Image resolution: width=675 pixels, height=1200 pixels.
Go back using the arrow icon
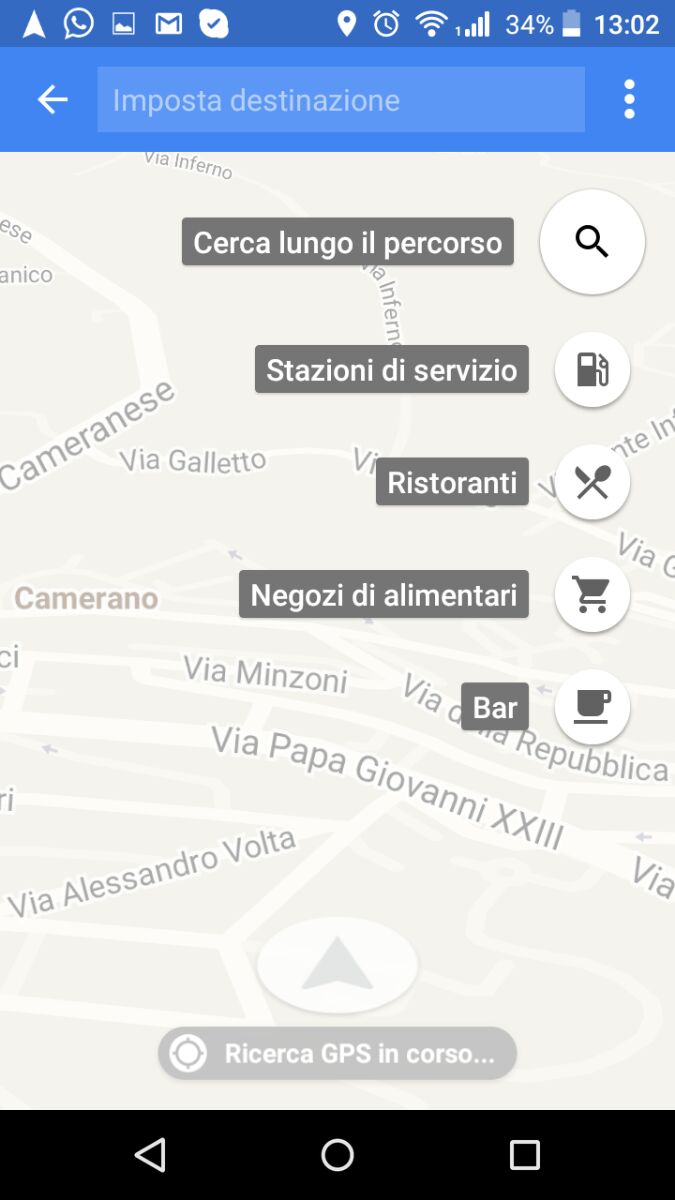tap(52, 99)
